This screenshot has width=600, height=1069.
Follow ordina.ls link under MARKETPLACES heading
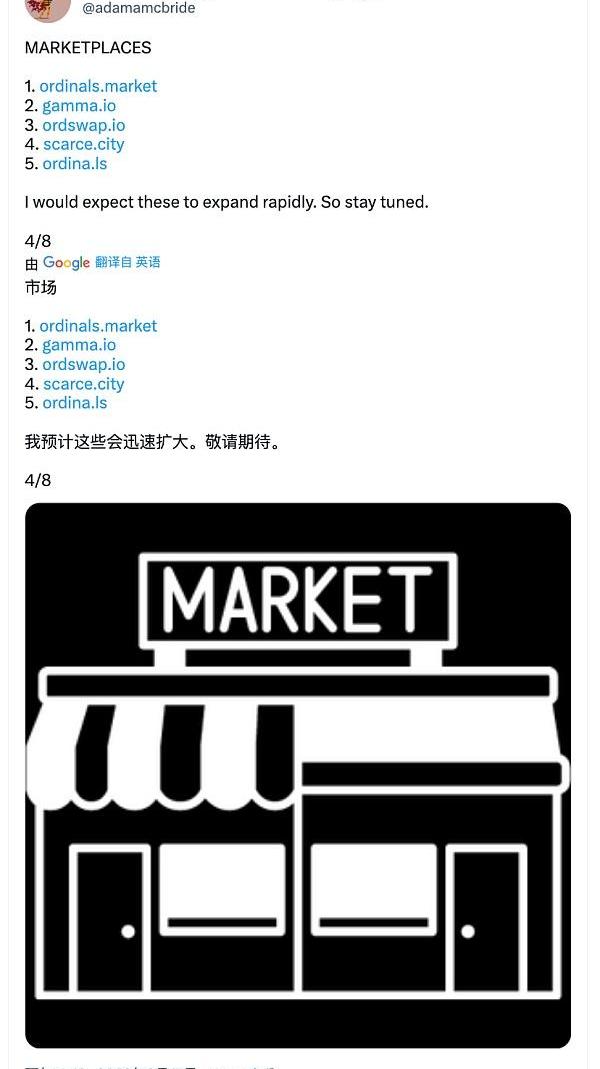coord(74,163)
